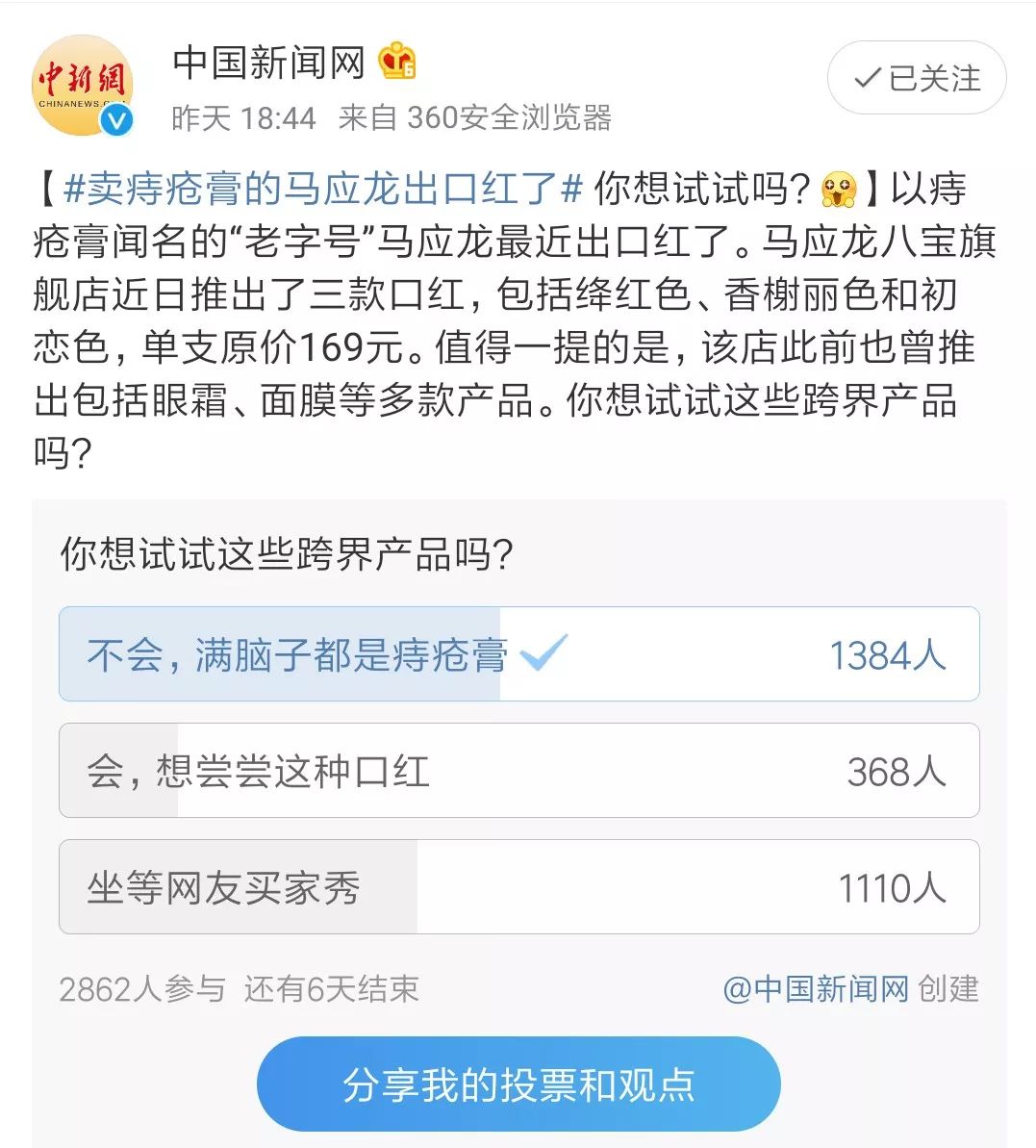Image resolution: width=1036 pixels, height=1148 pixels.
Task: Click the blue V verification badge
Action: point(115,121)
